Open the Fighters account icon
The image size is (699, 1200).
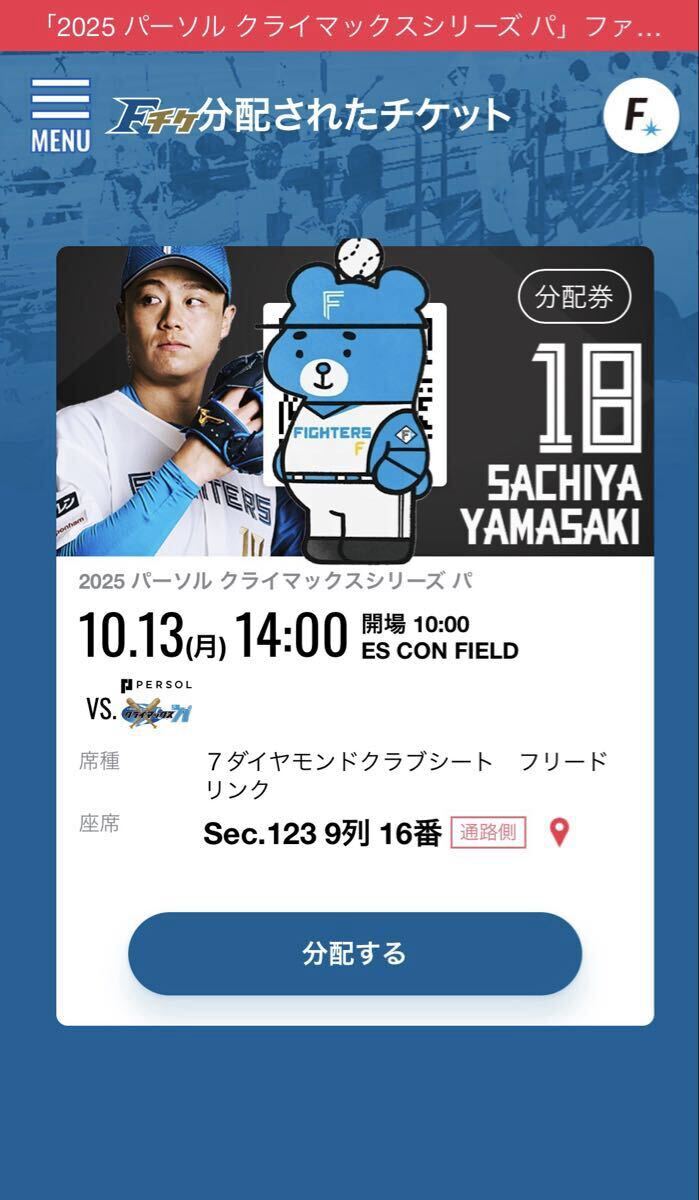[641, 115]
